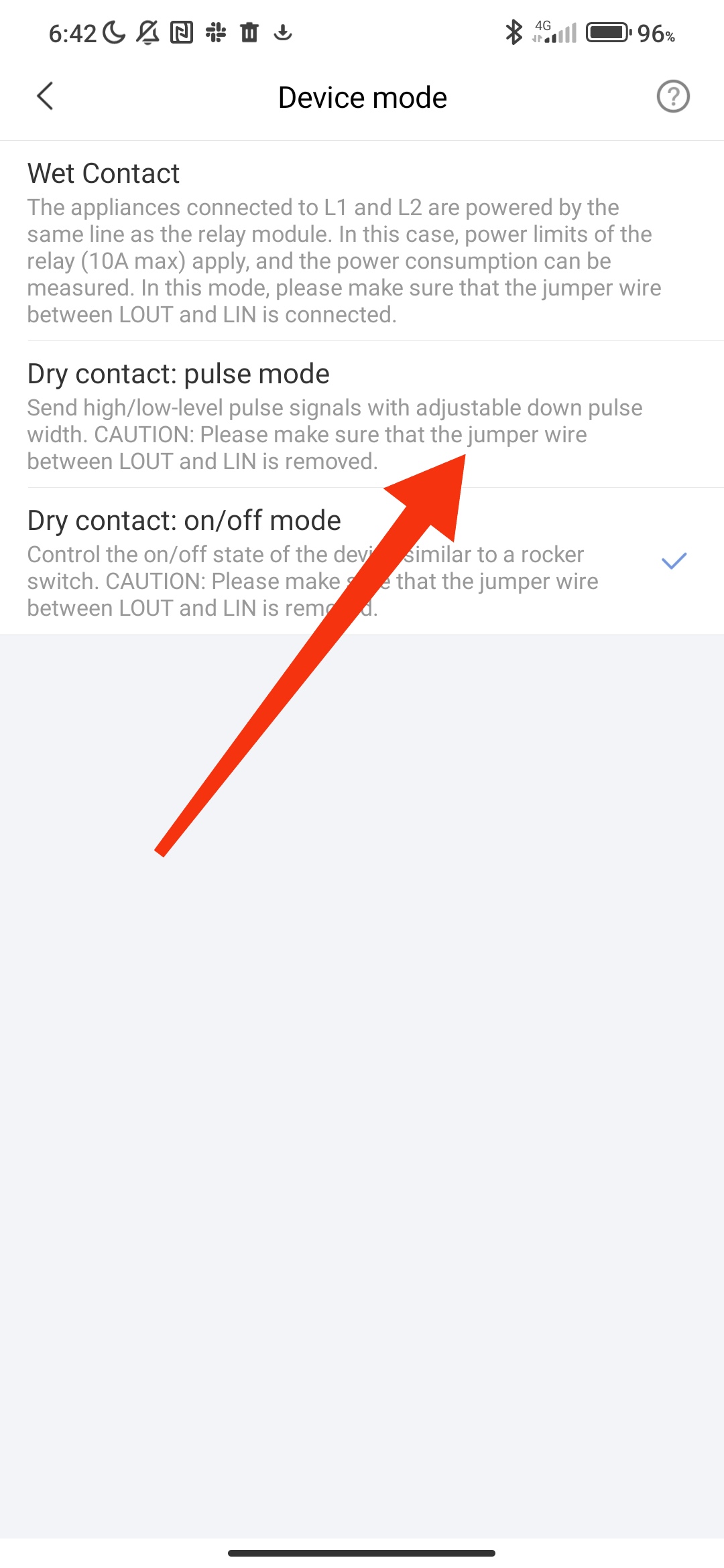
Task: Choose Dry contact: pulse mode
Action: click(362, 415)
